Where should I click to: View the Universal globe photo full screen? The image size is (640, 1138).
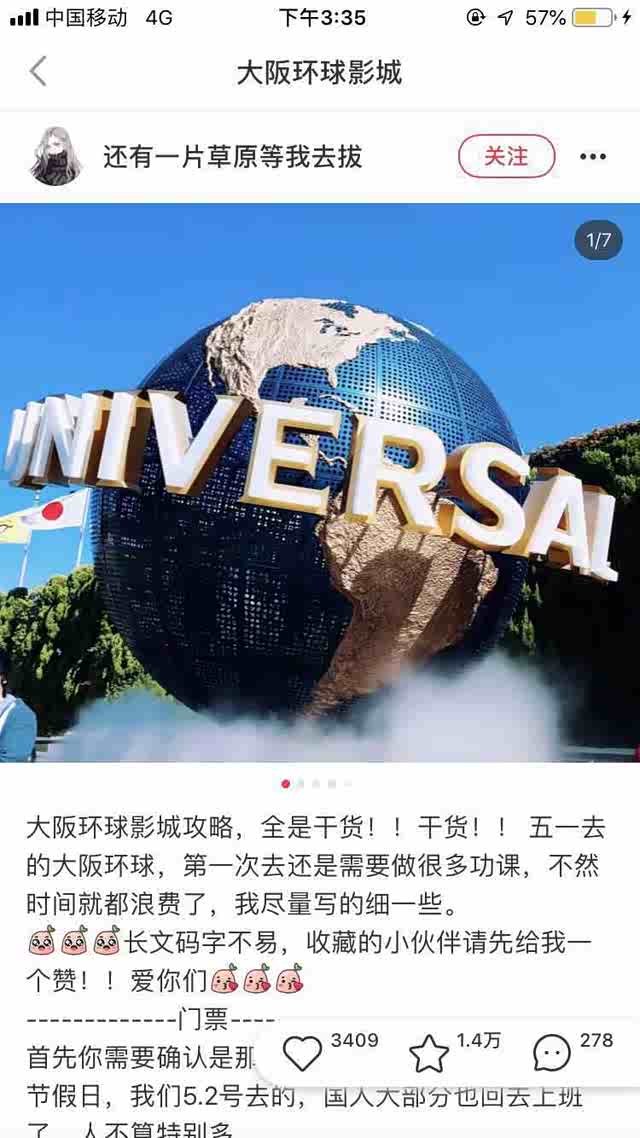pyautogui.click(x=320, y=482)
